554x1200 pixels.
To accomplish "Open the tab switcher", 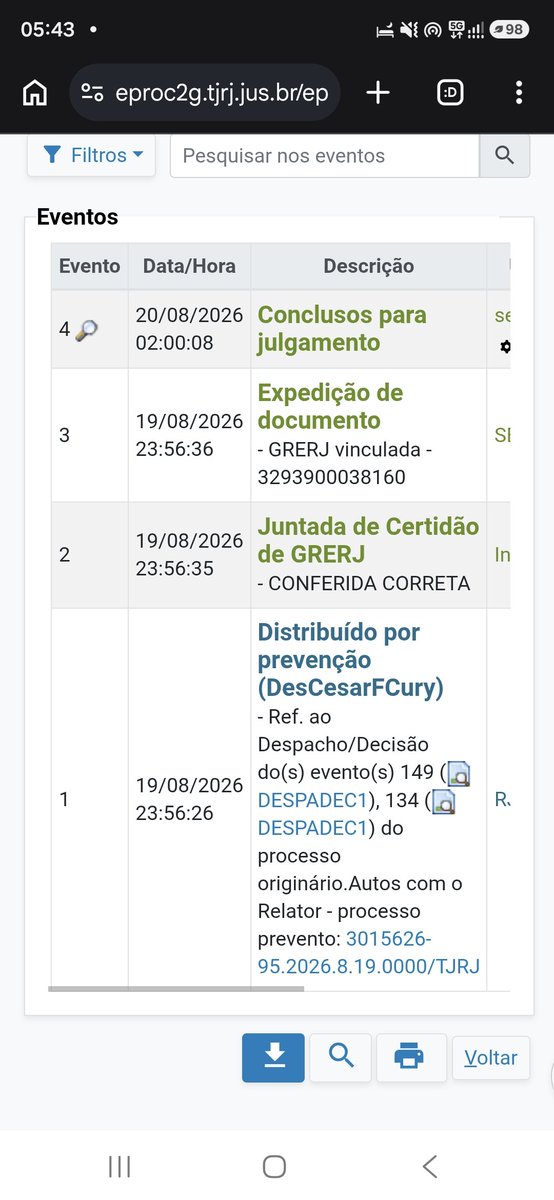I will [x=450, y=93].
